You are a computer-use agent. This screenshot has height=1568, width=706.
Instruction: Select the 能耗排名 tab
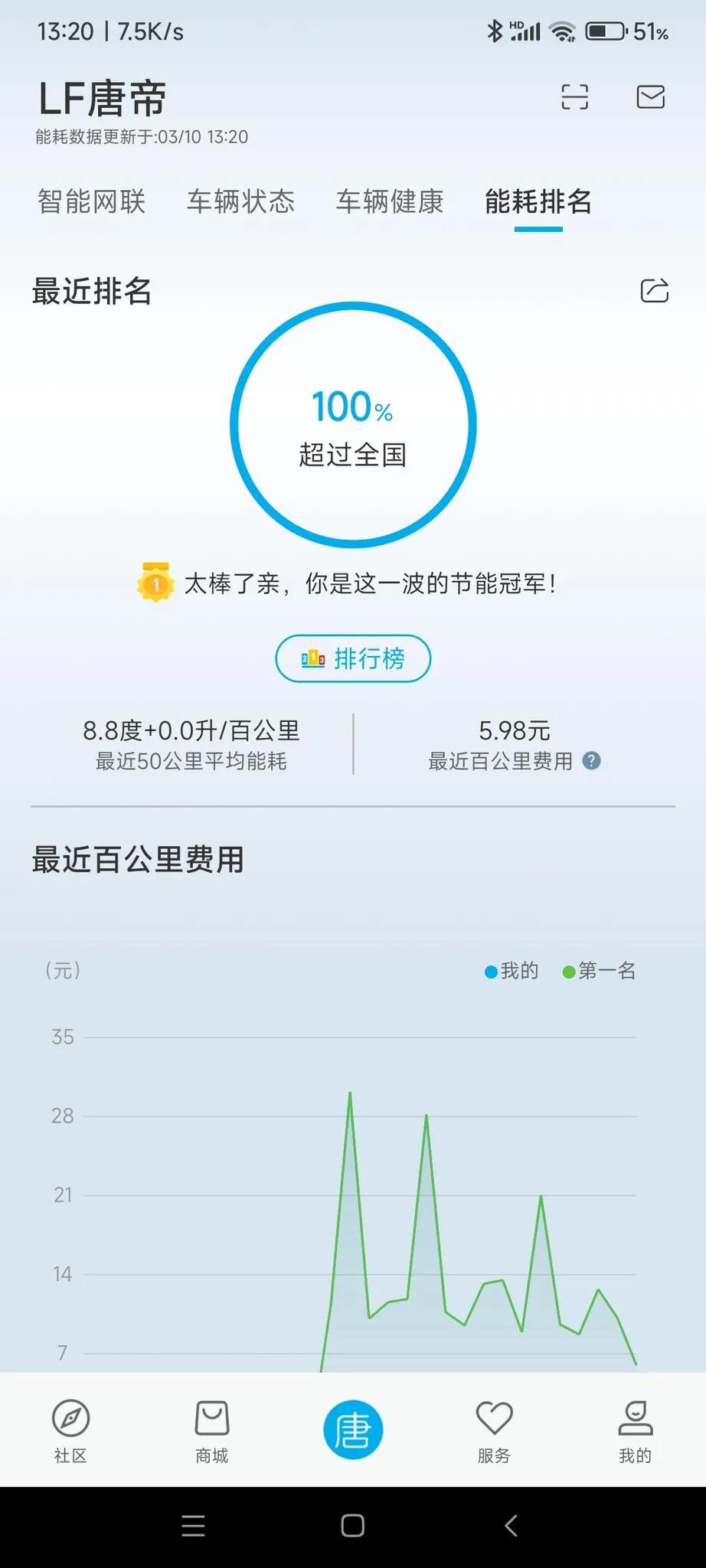point(538,201)
